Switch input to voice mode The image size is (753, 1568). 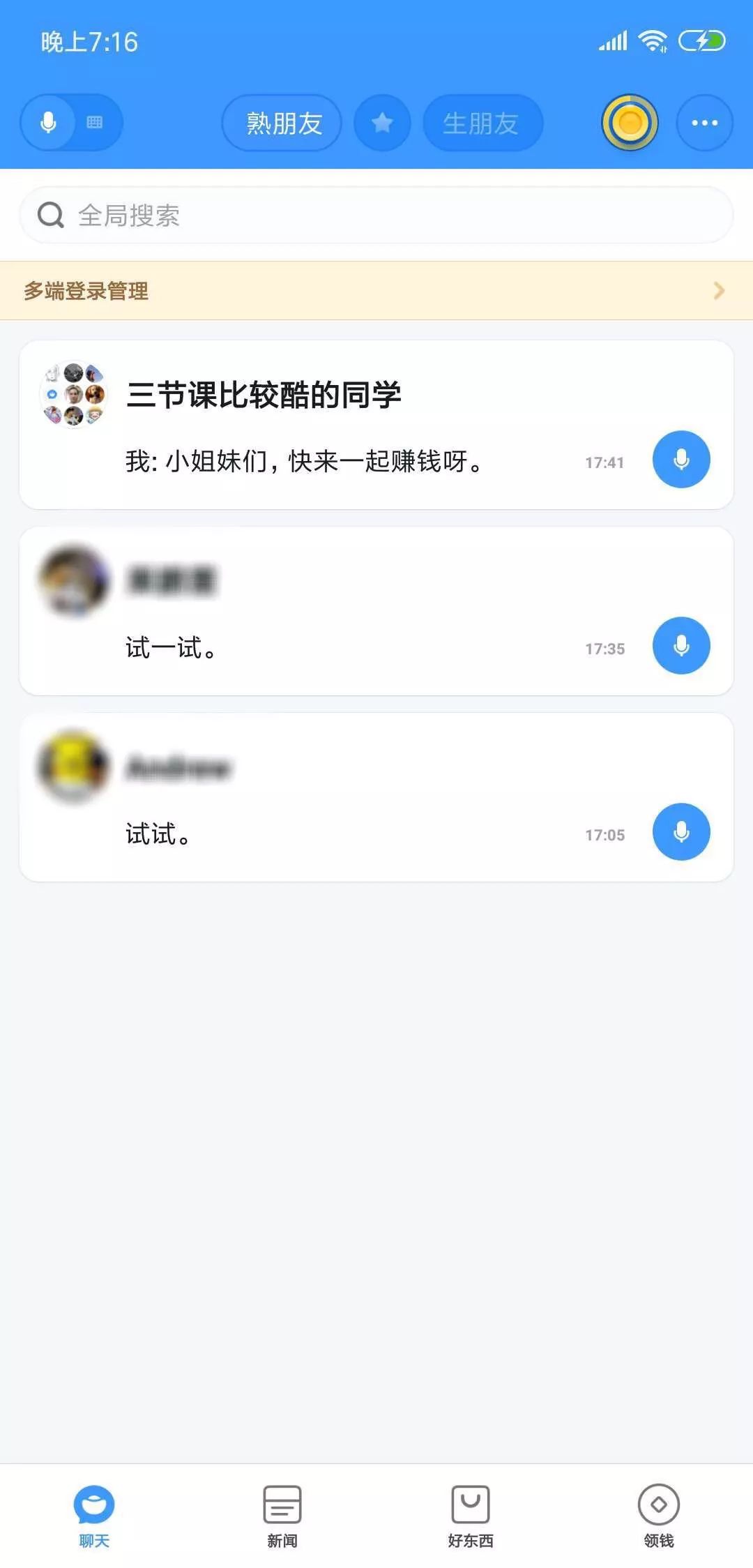(x=48, y=123)
